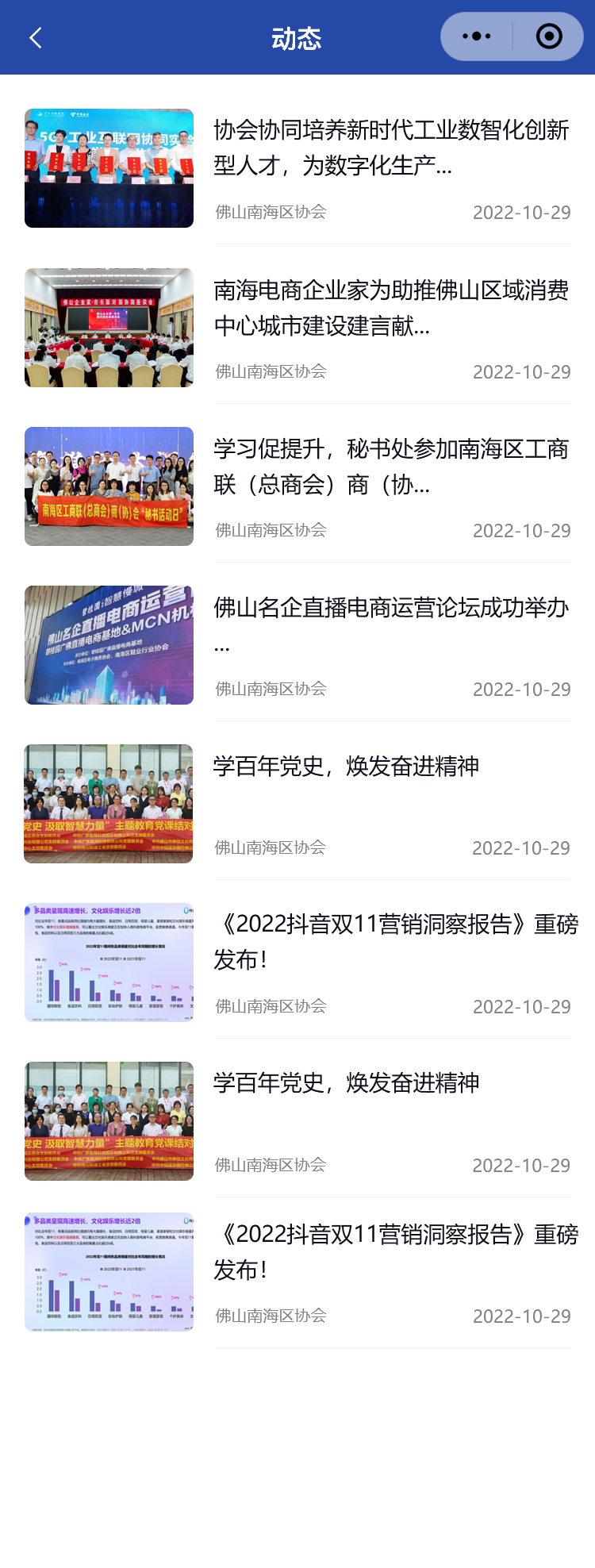Open the article on 工业数智化创新型人才

391,148
